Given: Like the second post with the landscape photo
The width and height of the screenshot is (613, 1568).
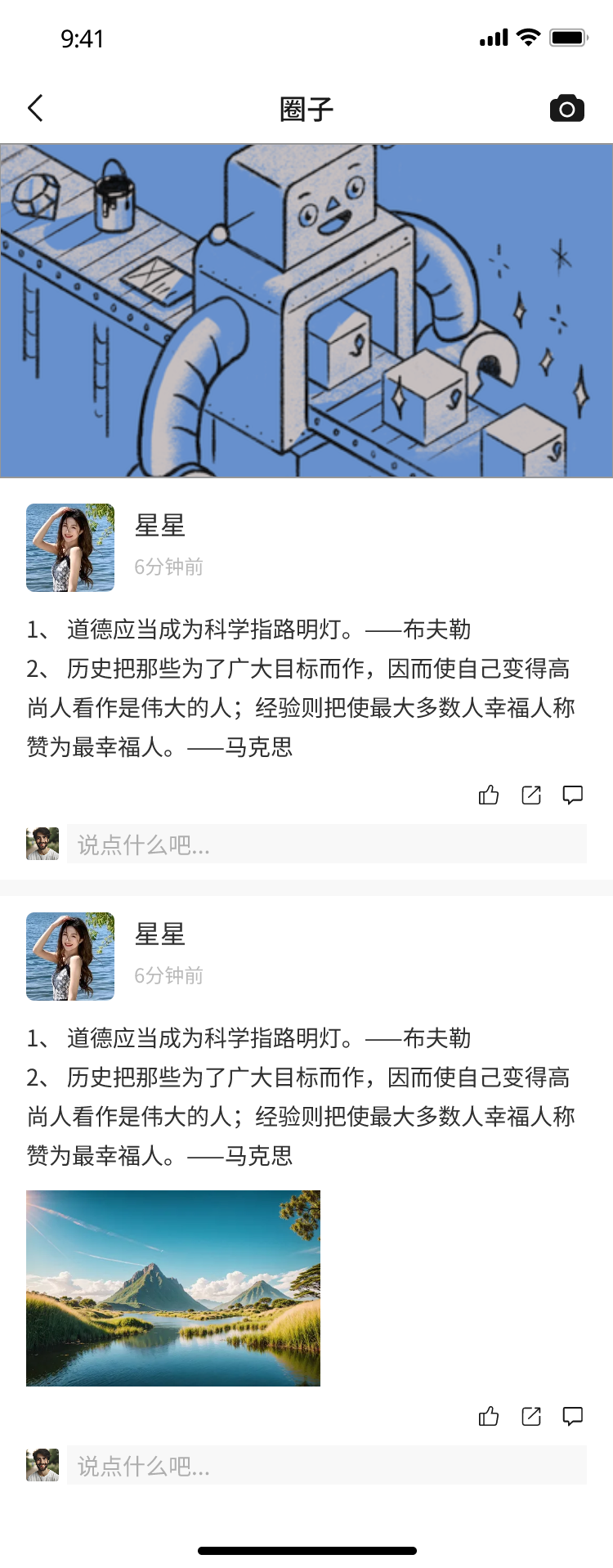Looking at the screenshot, I should (489, 1416).
